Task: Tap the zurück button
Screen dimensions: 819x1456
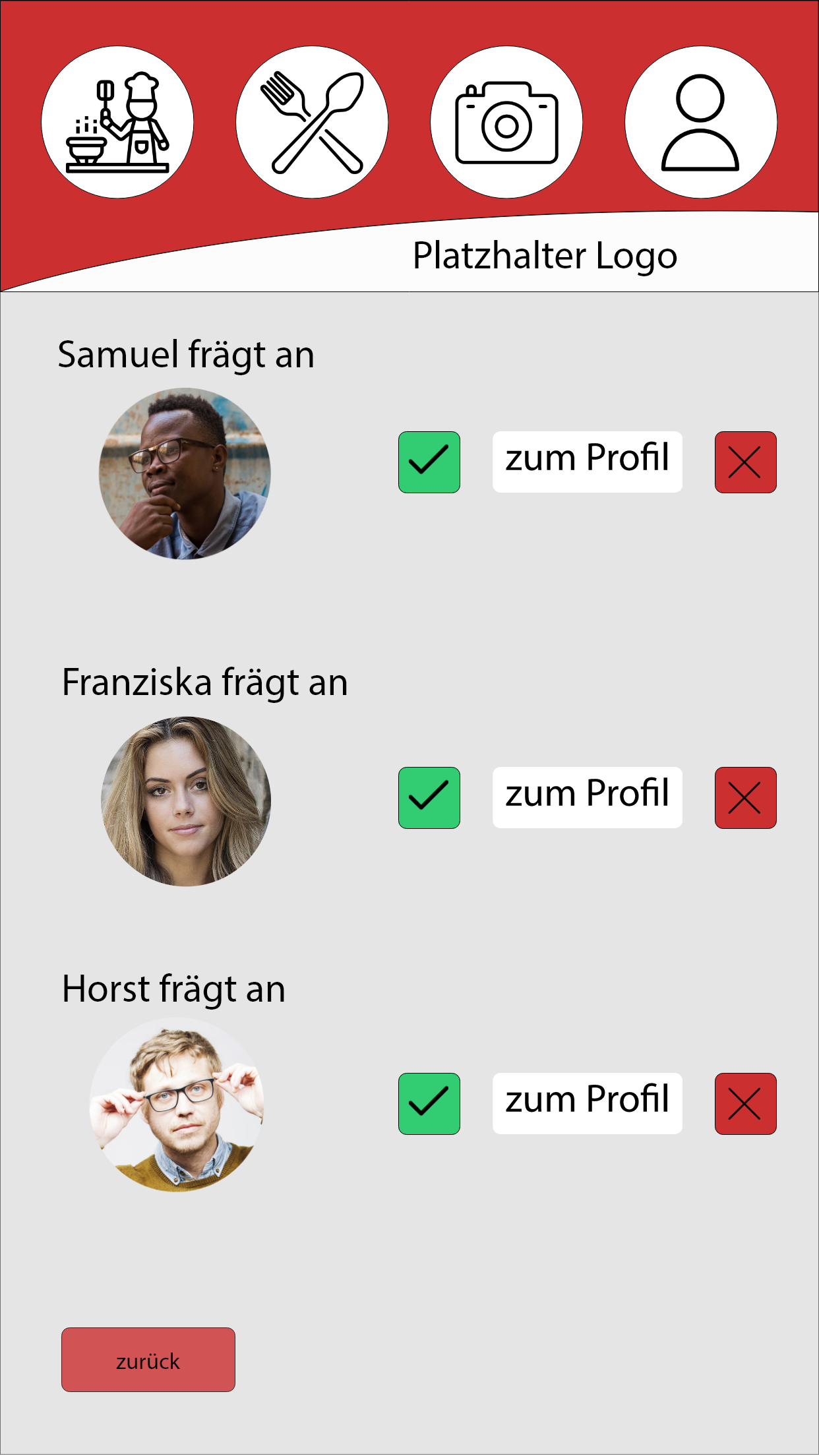Action: (148, 1360)
